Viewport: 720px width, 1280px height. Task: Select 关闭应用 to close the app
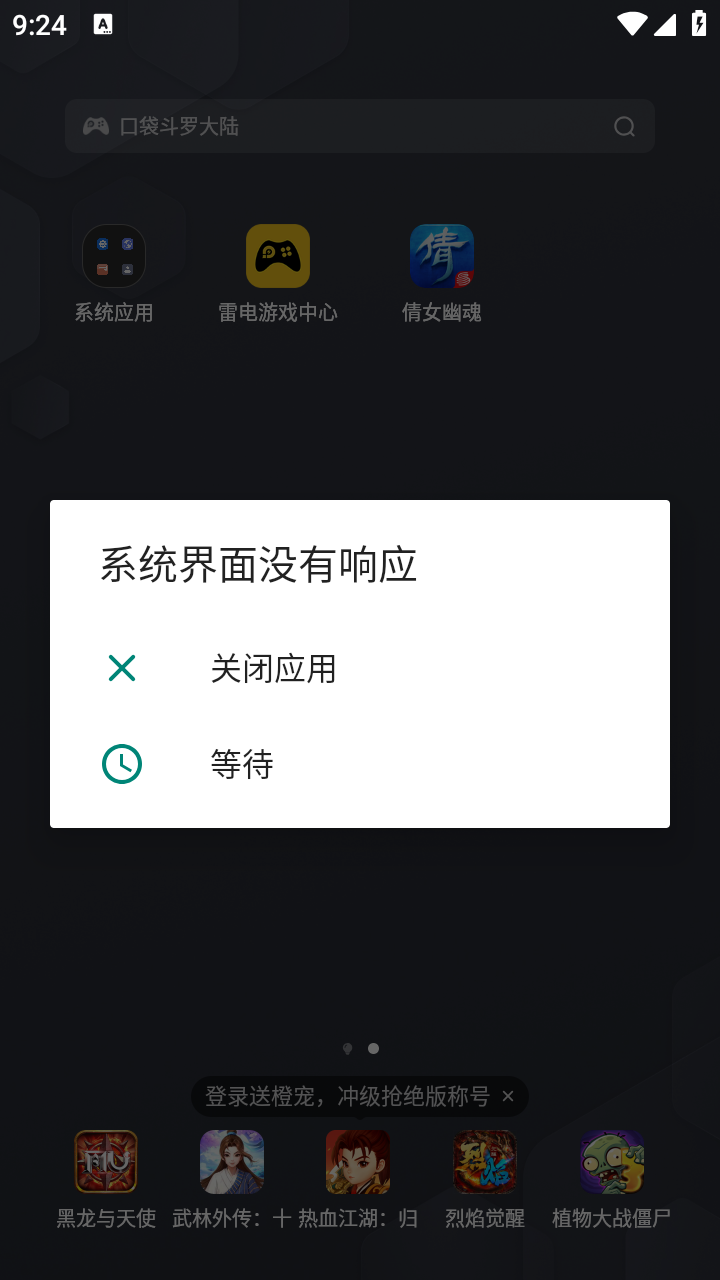[273, 668]
